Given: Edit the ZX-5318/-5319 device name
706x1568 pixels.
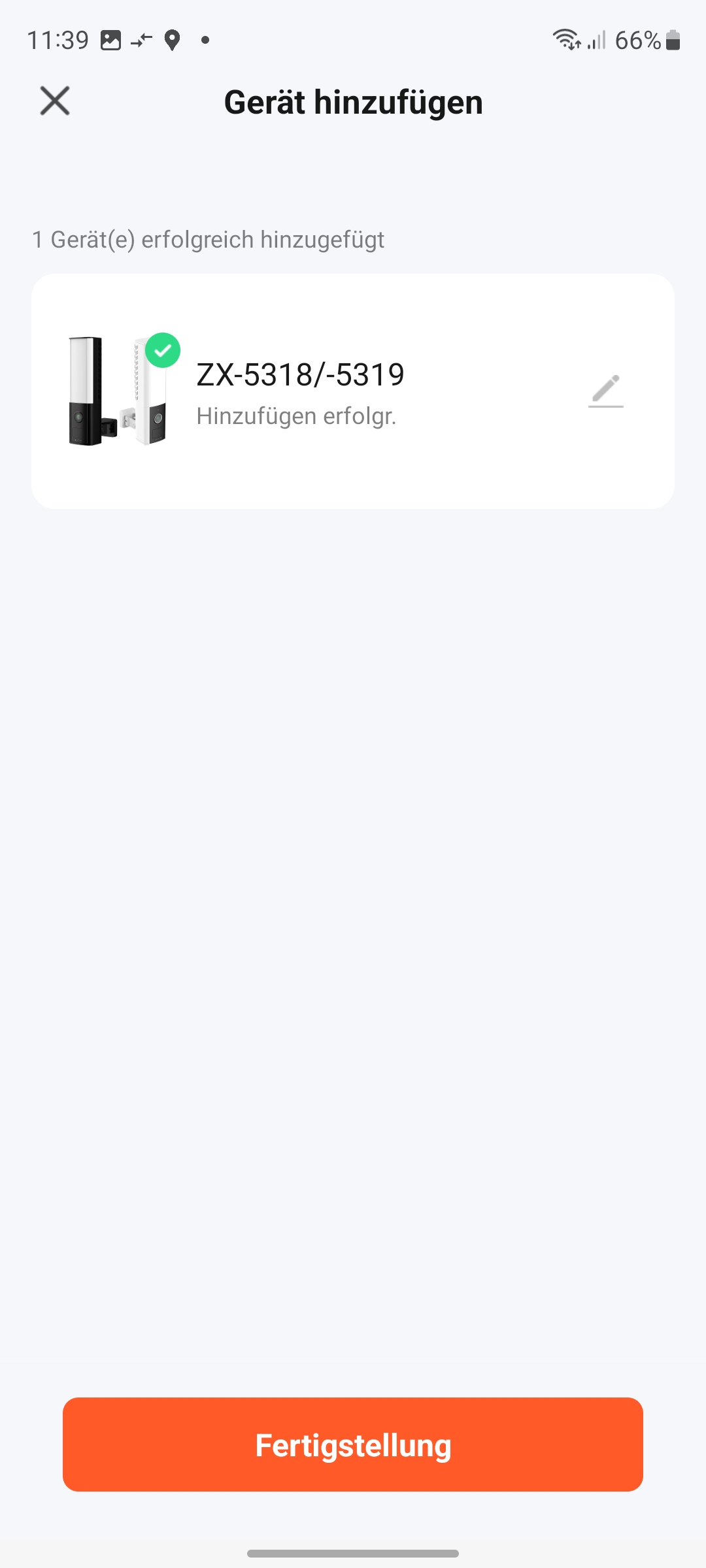Looking at the screenshot, I should [x=606, y=391].
